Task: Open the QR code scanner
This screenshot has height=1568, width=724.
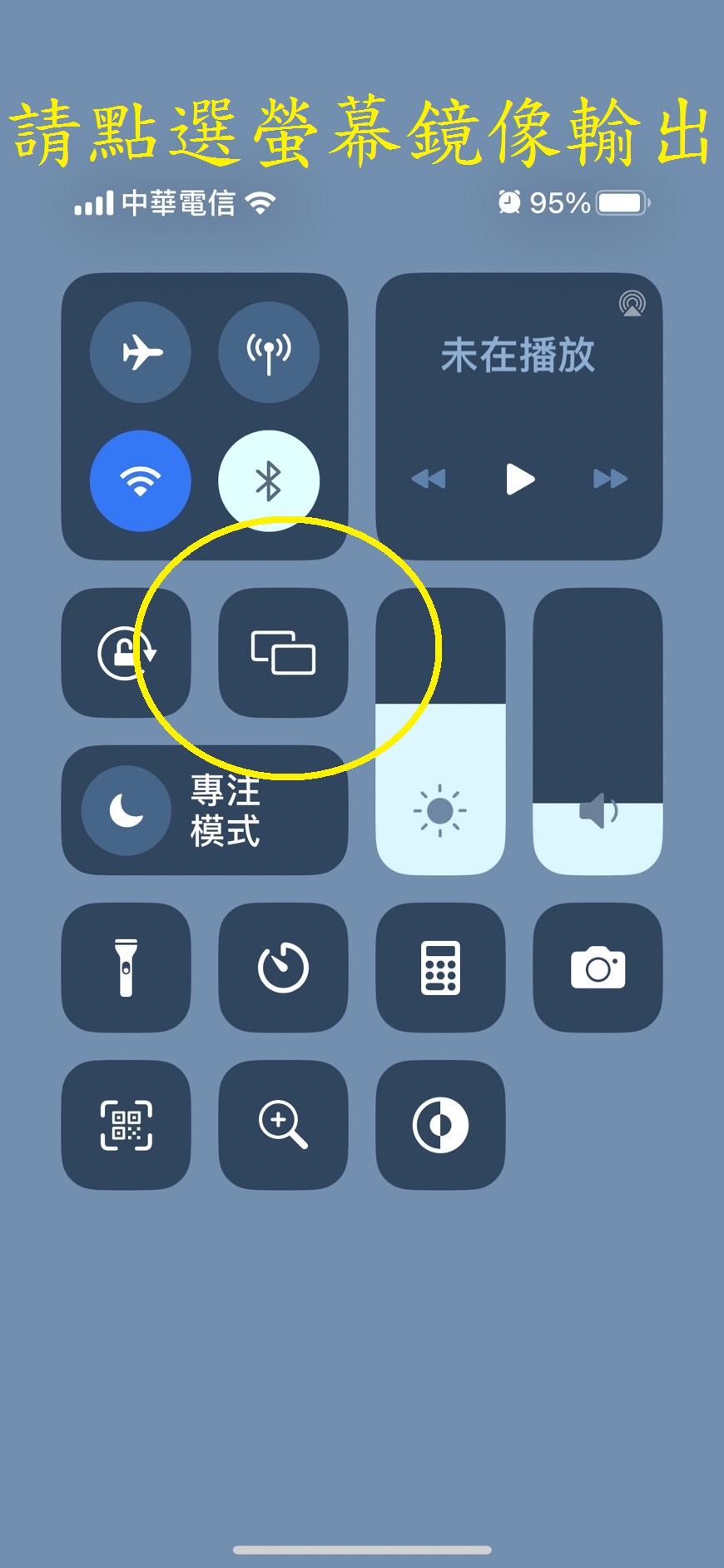Action: (x=126, y=1125)
